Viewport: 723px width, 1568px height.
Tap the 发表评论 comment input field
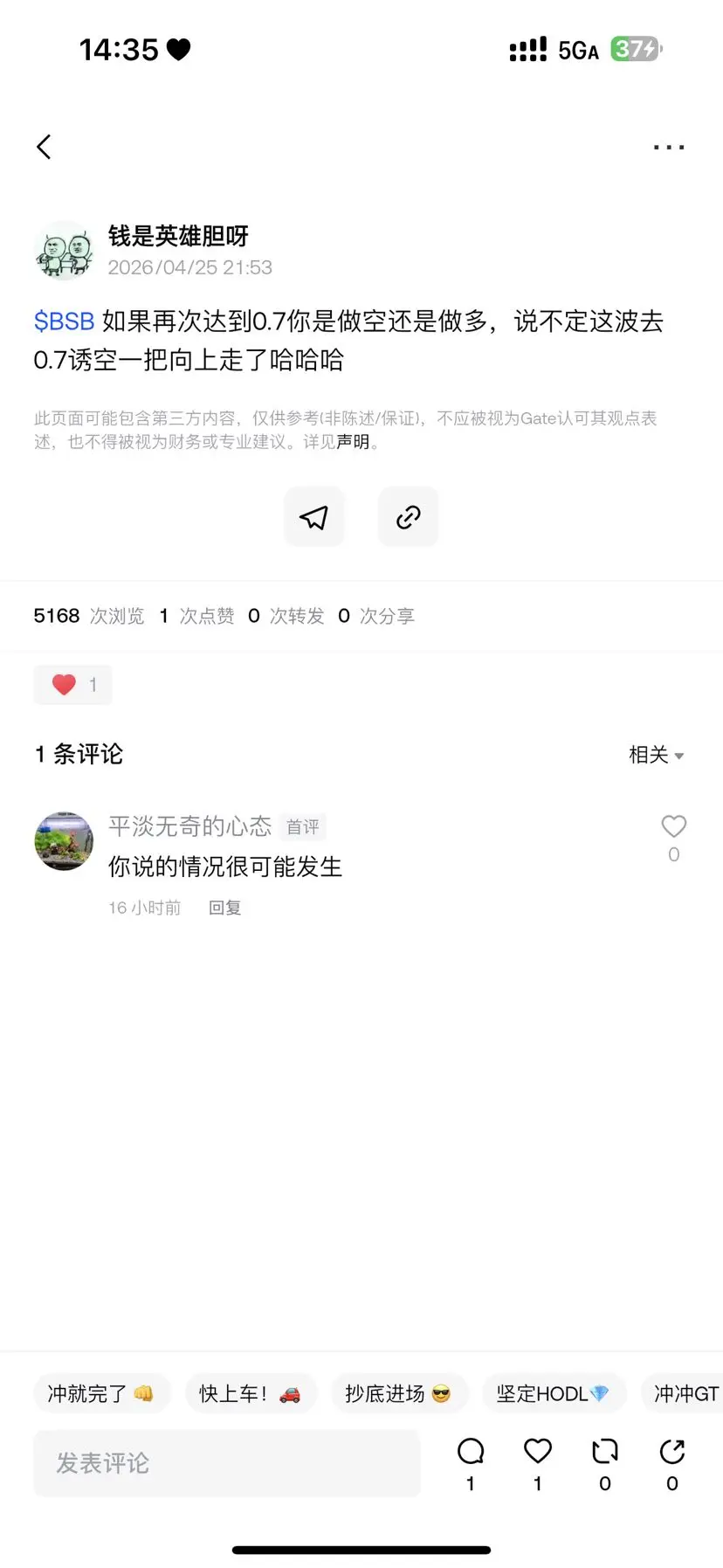point(227,1463)
